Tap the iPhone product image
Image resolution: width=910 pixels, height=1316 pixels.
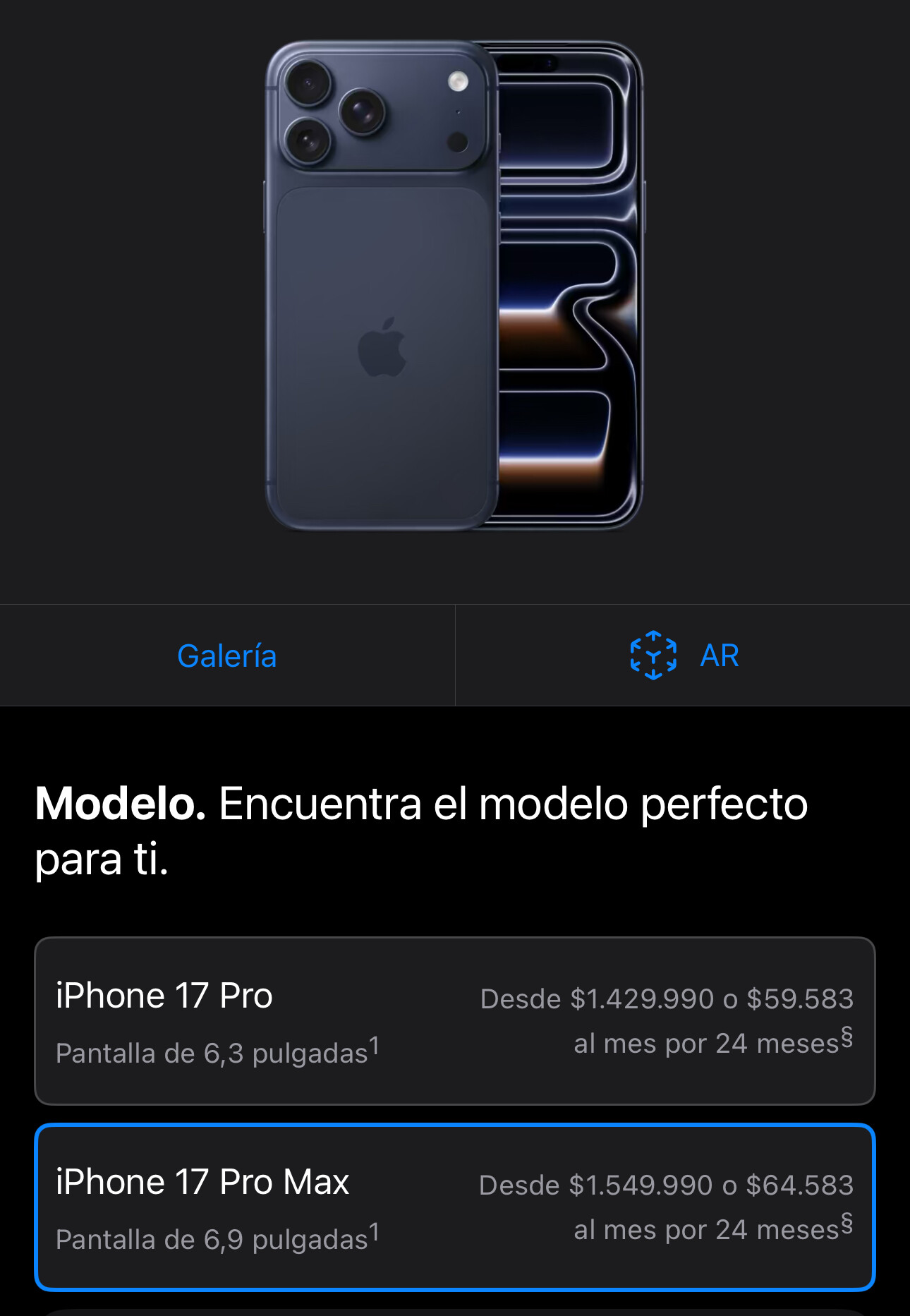pos(454,286)
